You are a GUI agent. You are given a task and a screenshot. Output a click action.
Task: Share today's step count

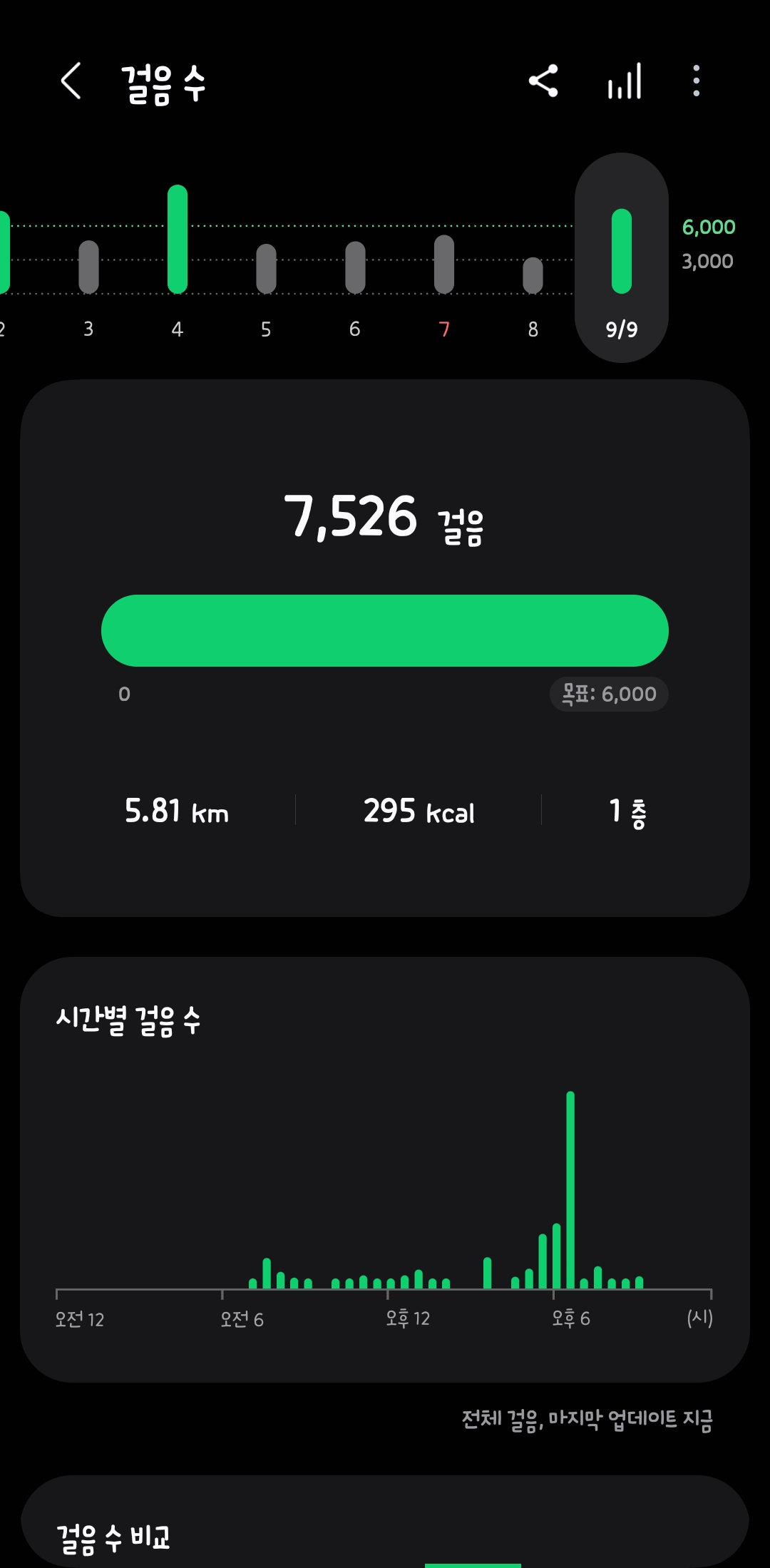pyautogui.click(x=543, y=81)
